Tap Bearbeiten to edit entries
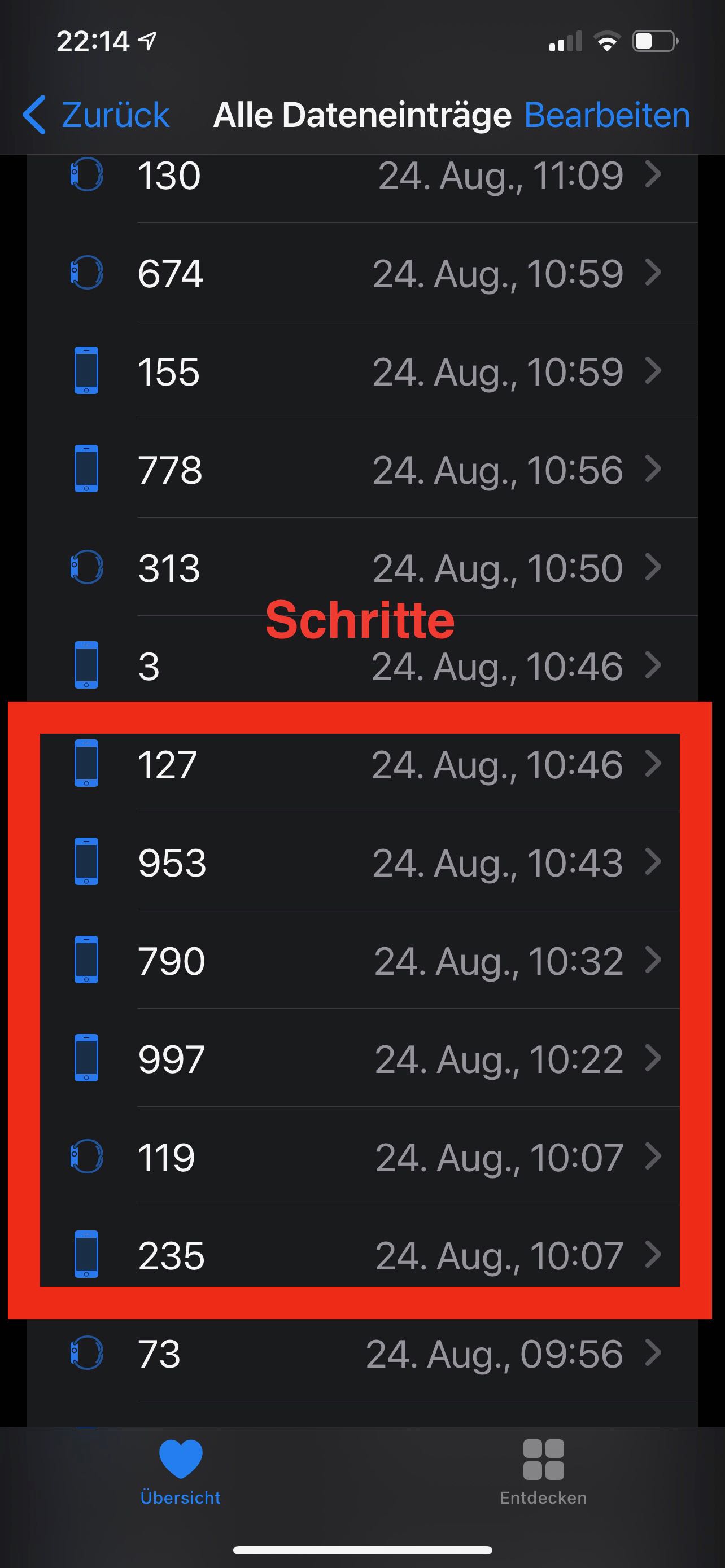 point(607,115)
